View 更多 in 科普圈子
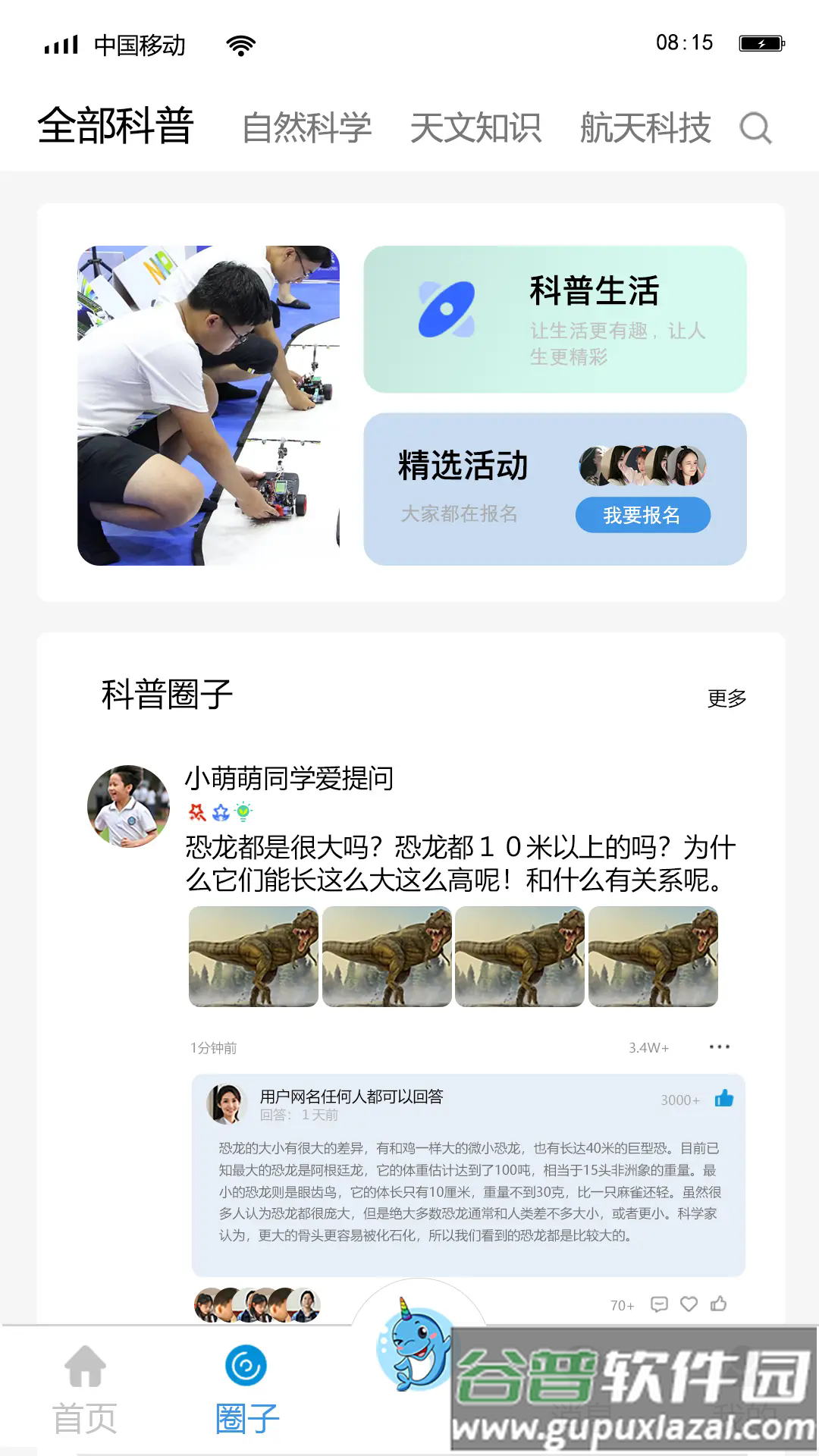This screenshot has width=819, height=1456. (726, 698)
